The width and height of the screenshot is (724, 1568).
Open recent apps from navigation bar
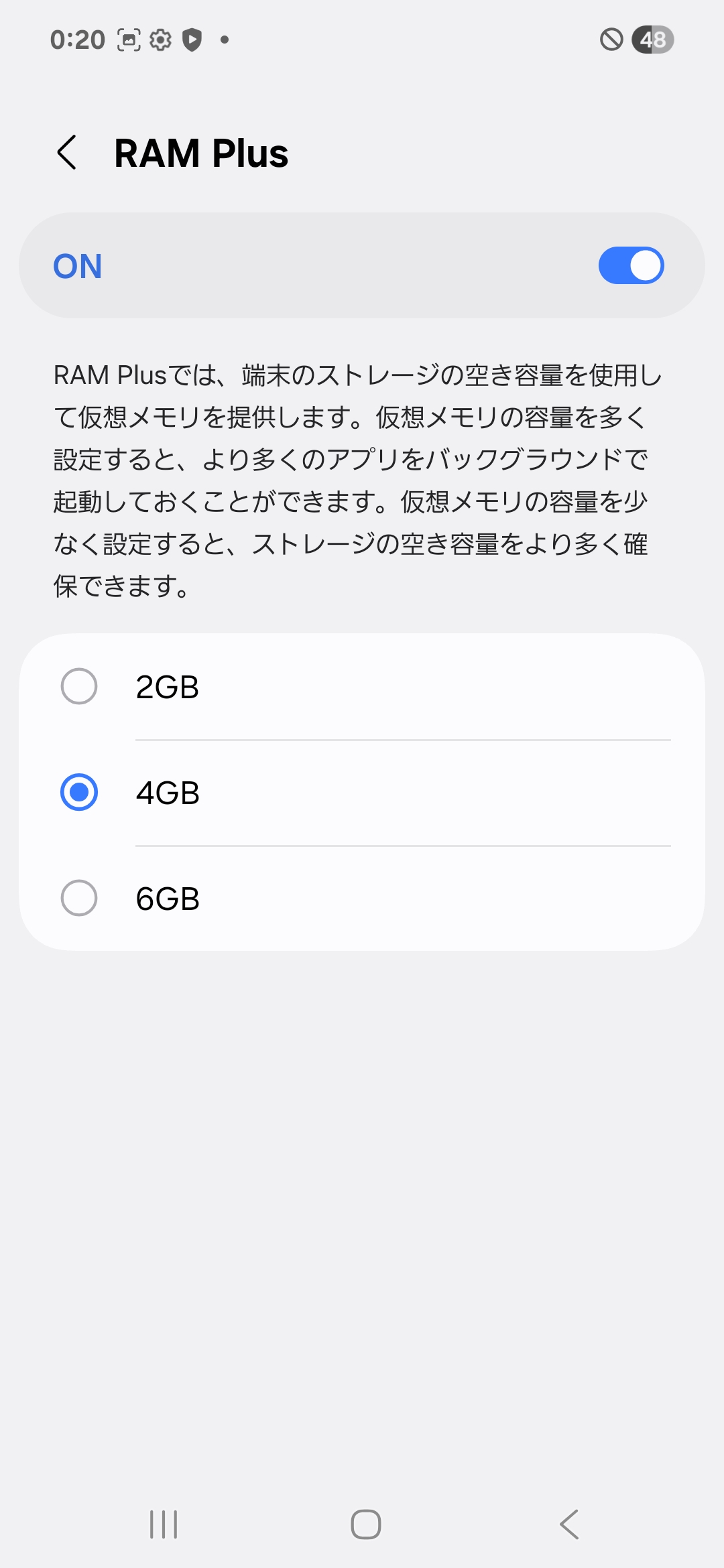click(x=164, y=1524)
